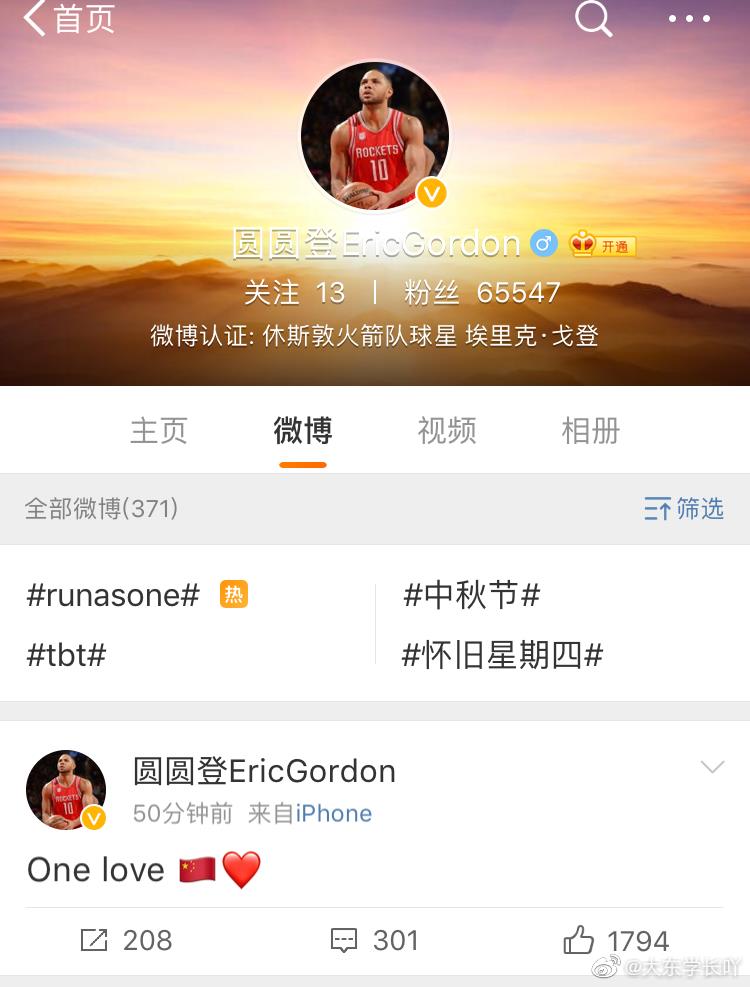Open the 筛选 filter
This screenshot has height=987, width=750.
point(684,509)
